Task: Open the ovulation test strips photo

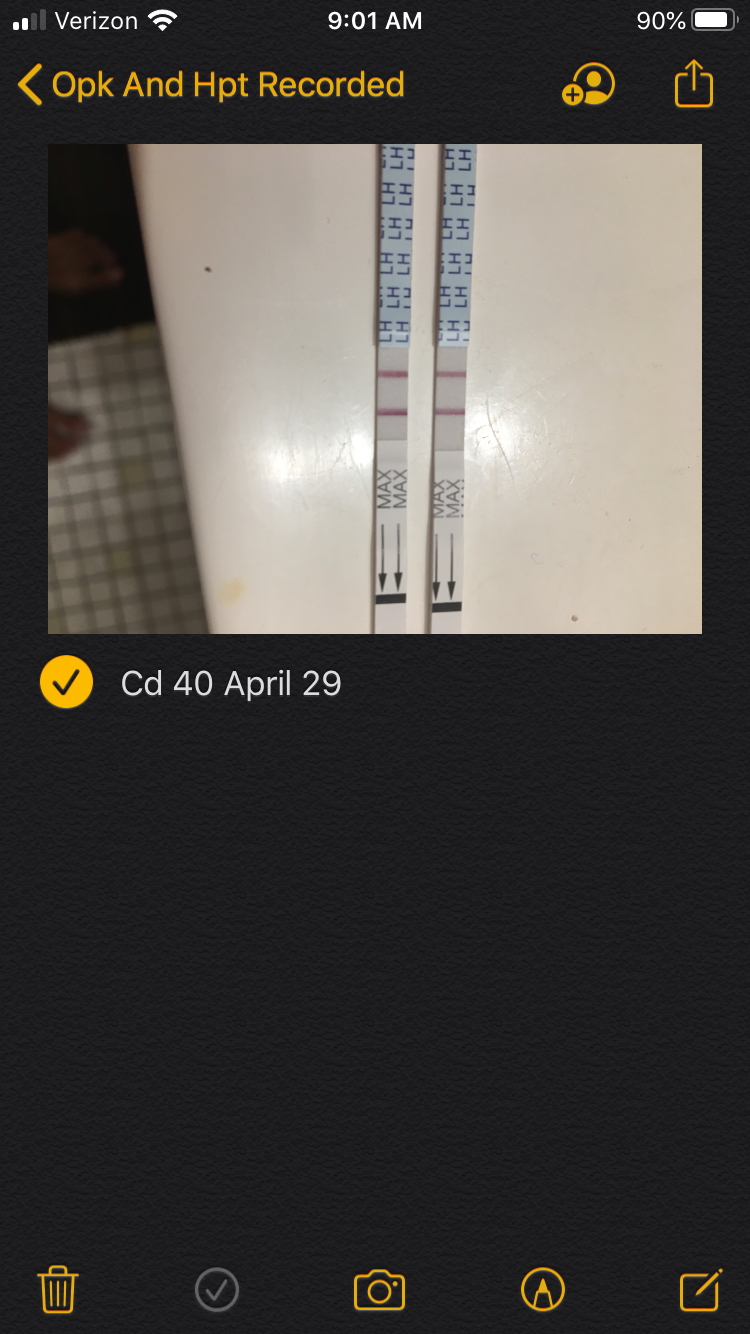Action: [375, 388]
